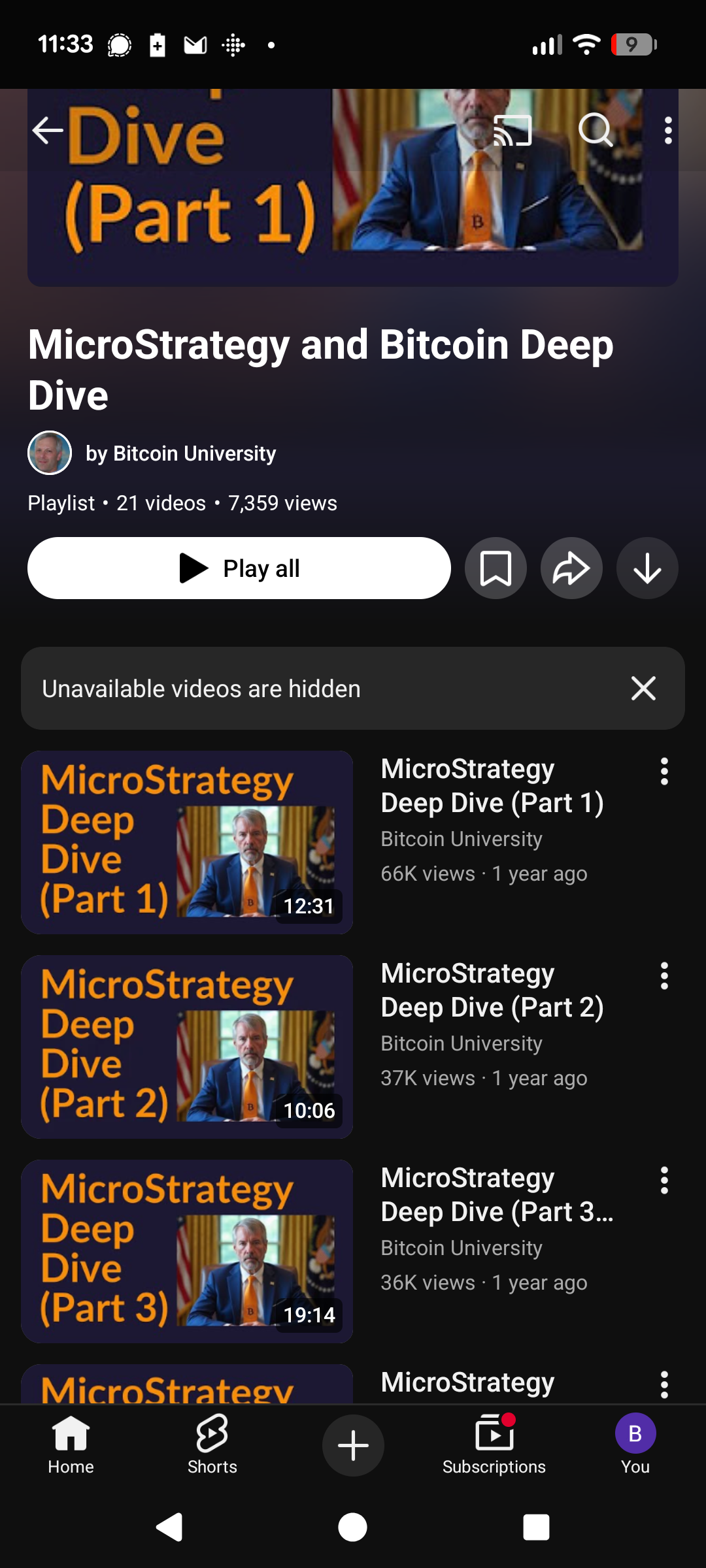Viewport: 706px width, 1568px height.
Task: Open the cast to device icon
Action: [x=513, y=131]
